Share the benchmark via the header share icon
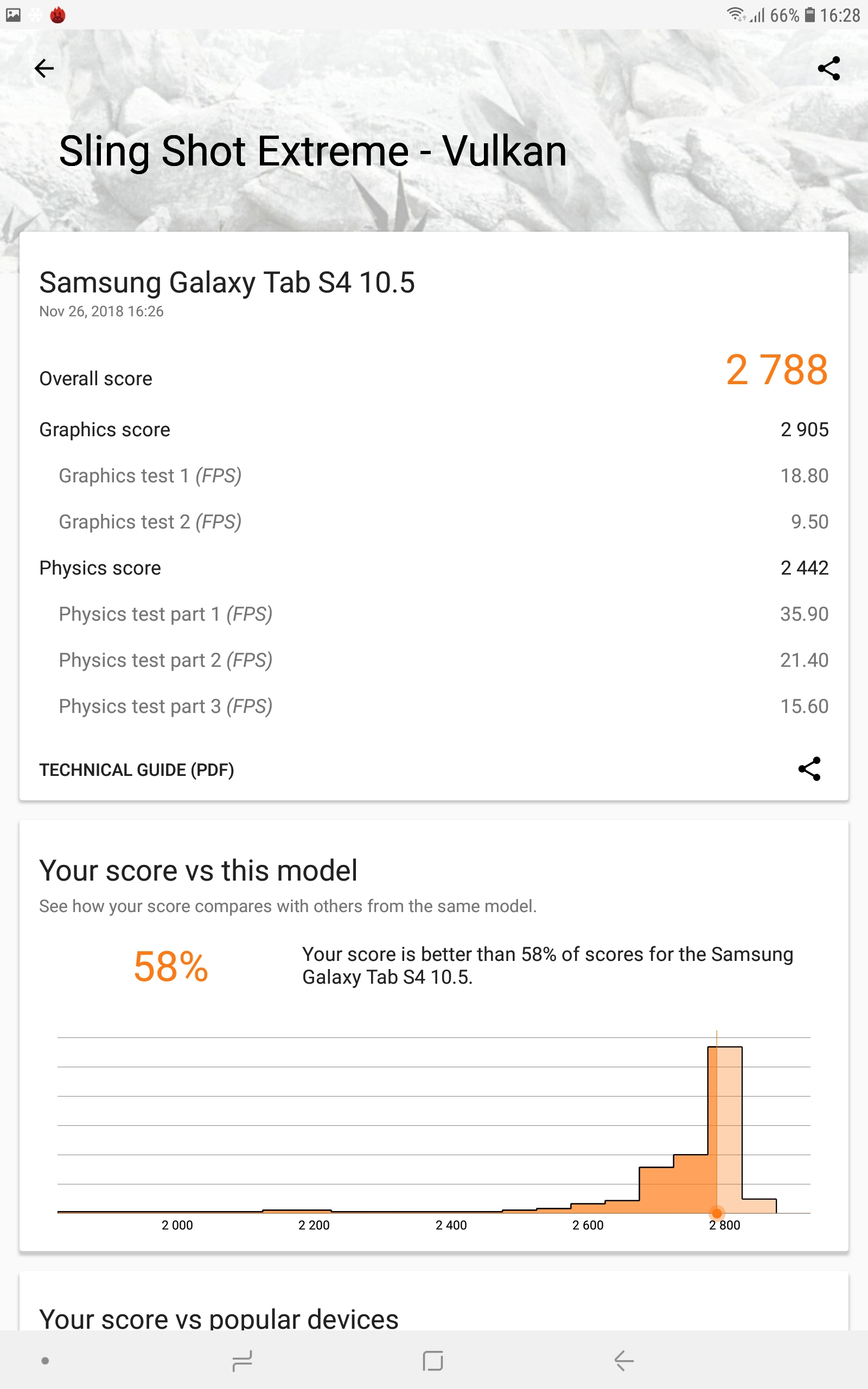Image resolution: width=868 pixels, height=1389 pixels. [828, 68]
